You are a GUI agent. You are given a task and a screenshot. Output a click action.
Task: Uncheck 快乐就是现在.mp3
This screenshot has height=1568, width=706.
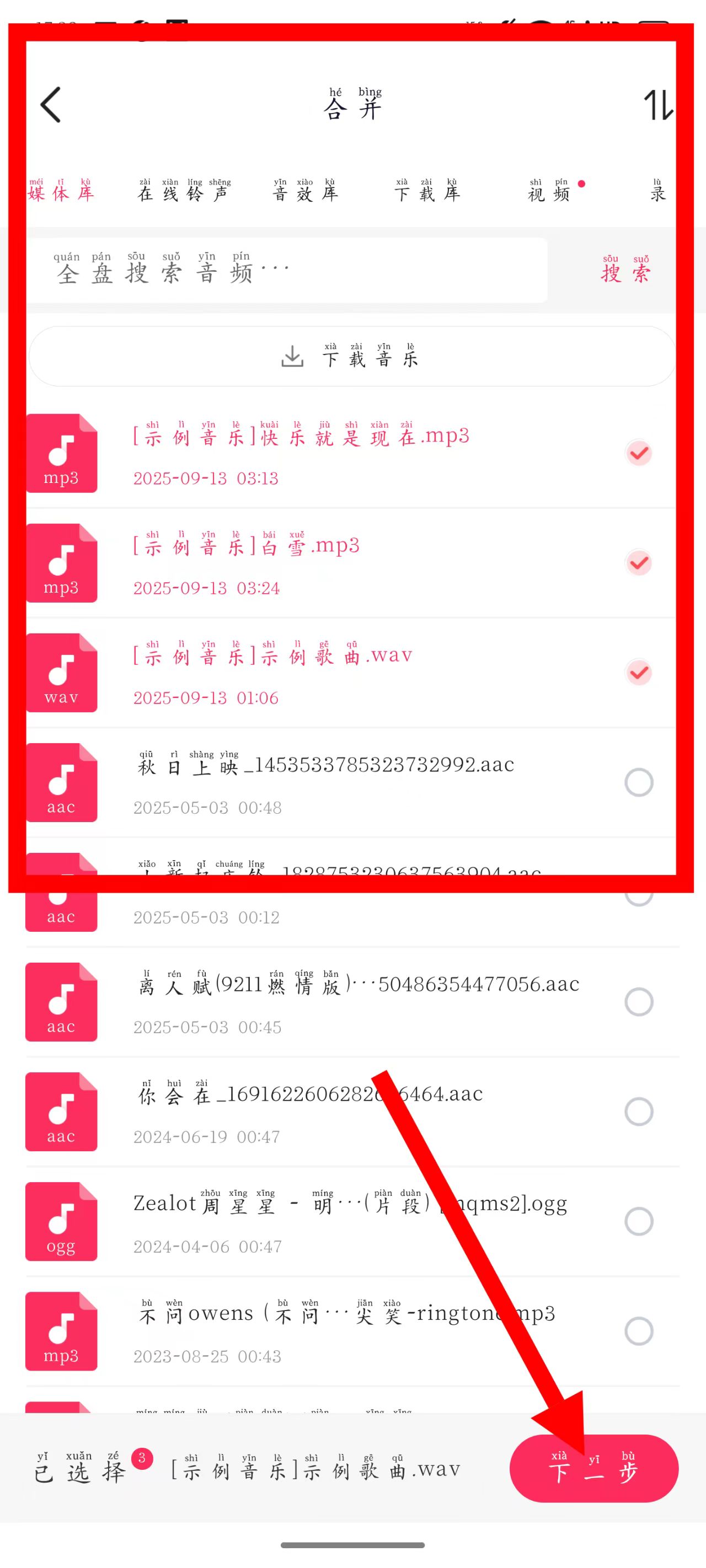(638, 453)
